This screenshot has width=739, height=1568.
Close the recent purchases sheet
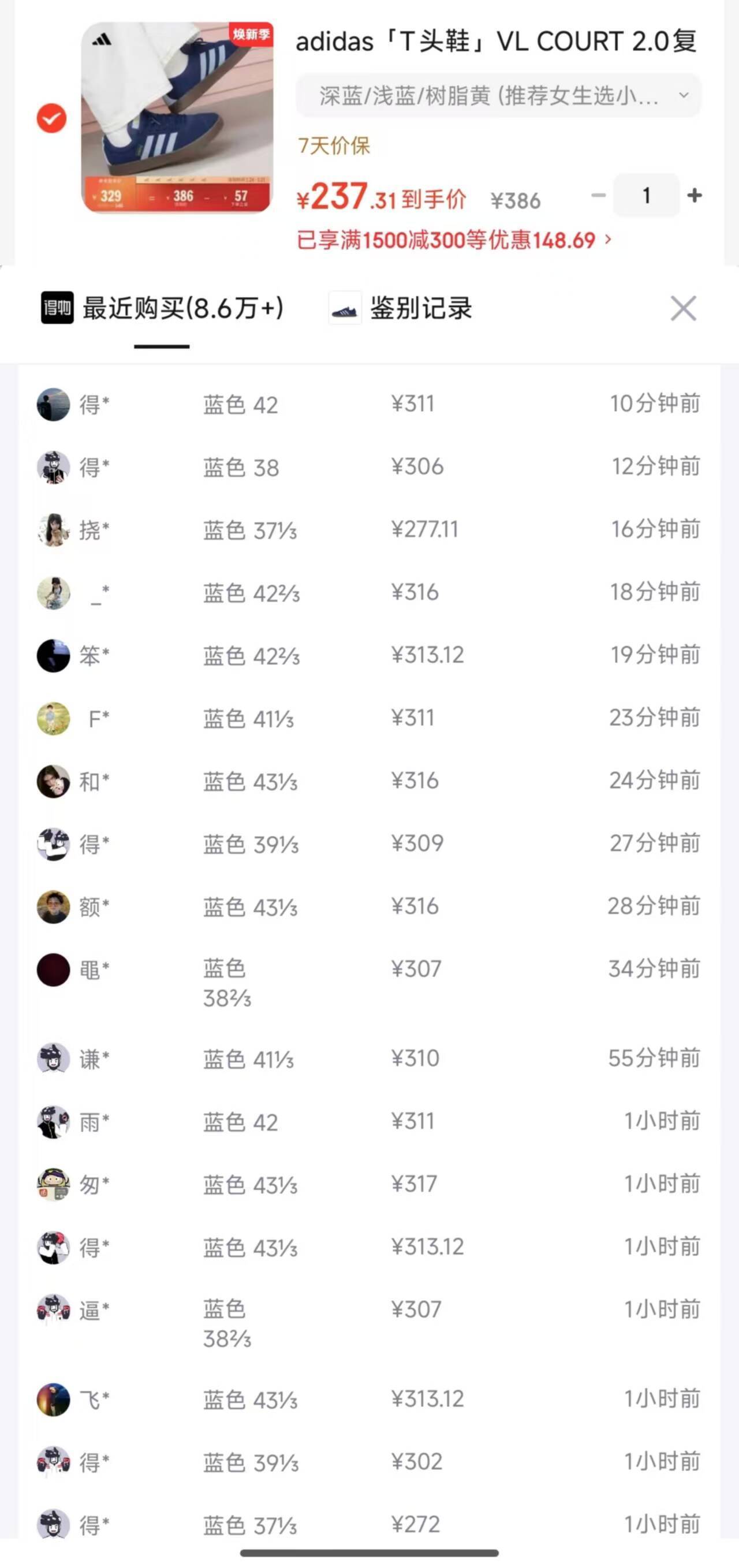tap(683, 309)
